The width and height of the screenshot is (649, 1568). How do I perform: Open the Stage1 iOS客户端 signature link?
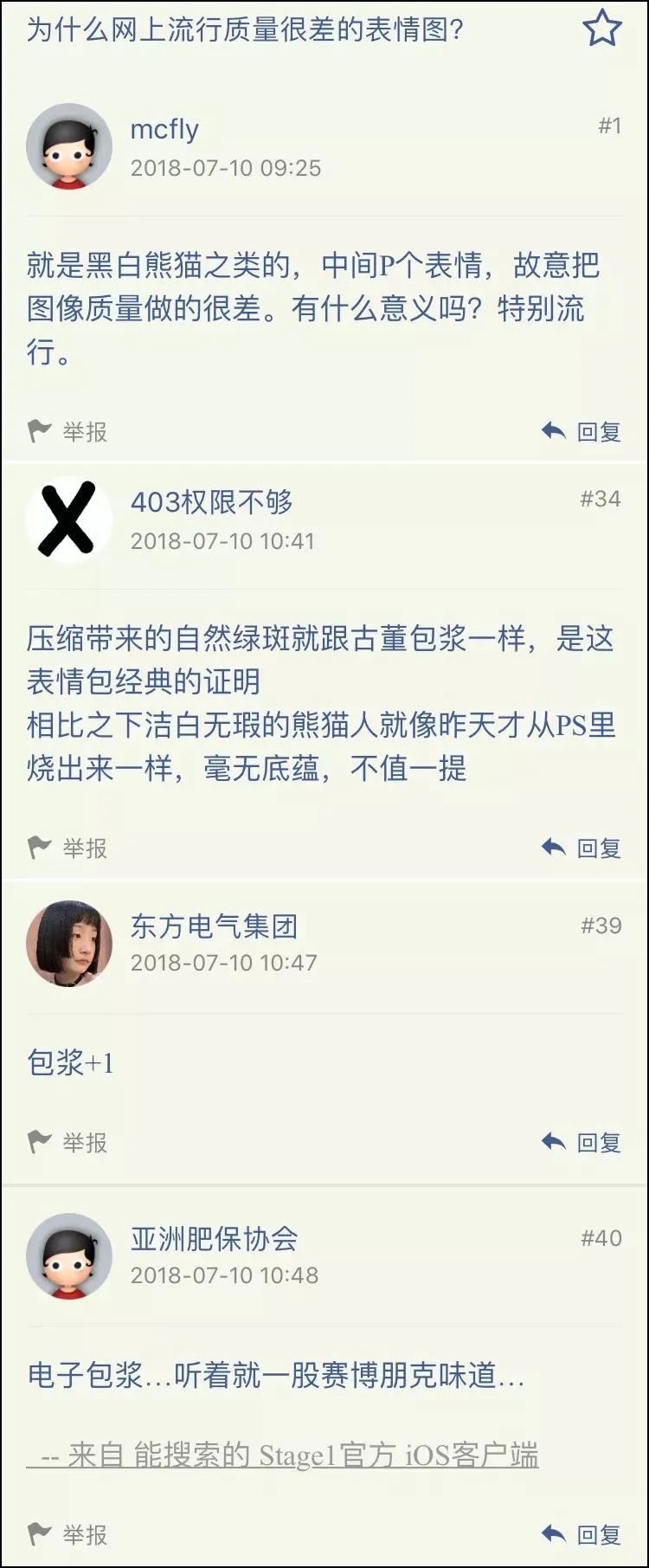click(283, 1455)
